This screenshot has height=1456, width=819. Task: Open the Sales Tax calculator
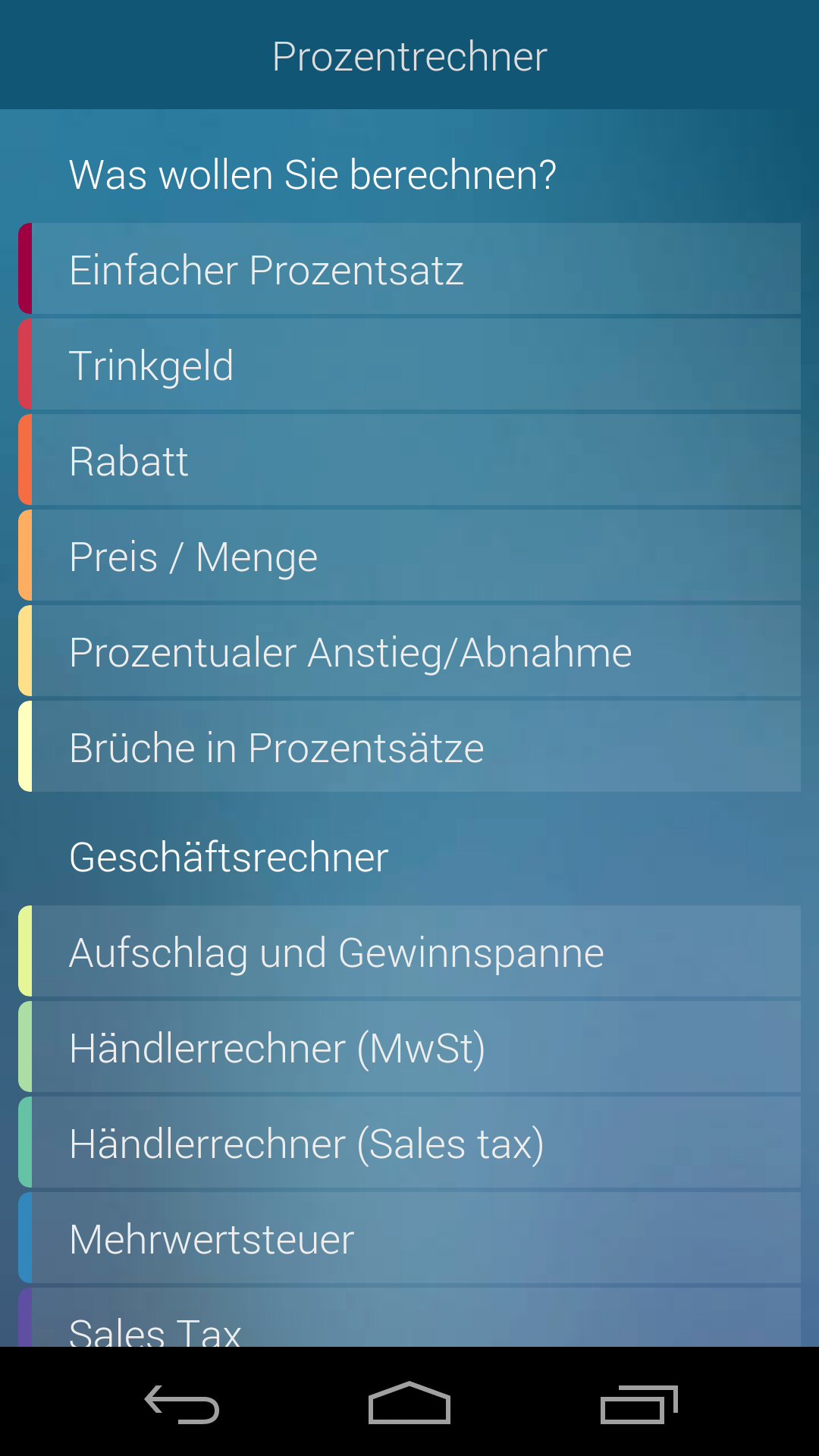point(409,1321)
